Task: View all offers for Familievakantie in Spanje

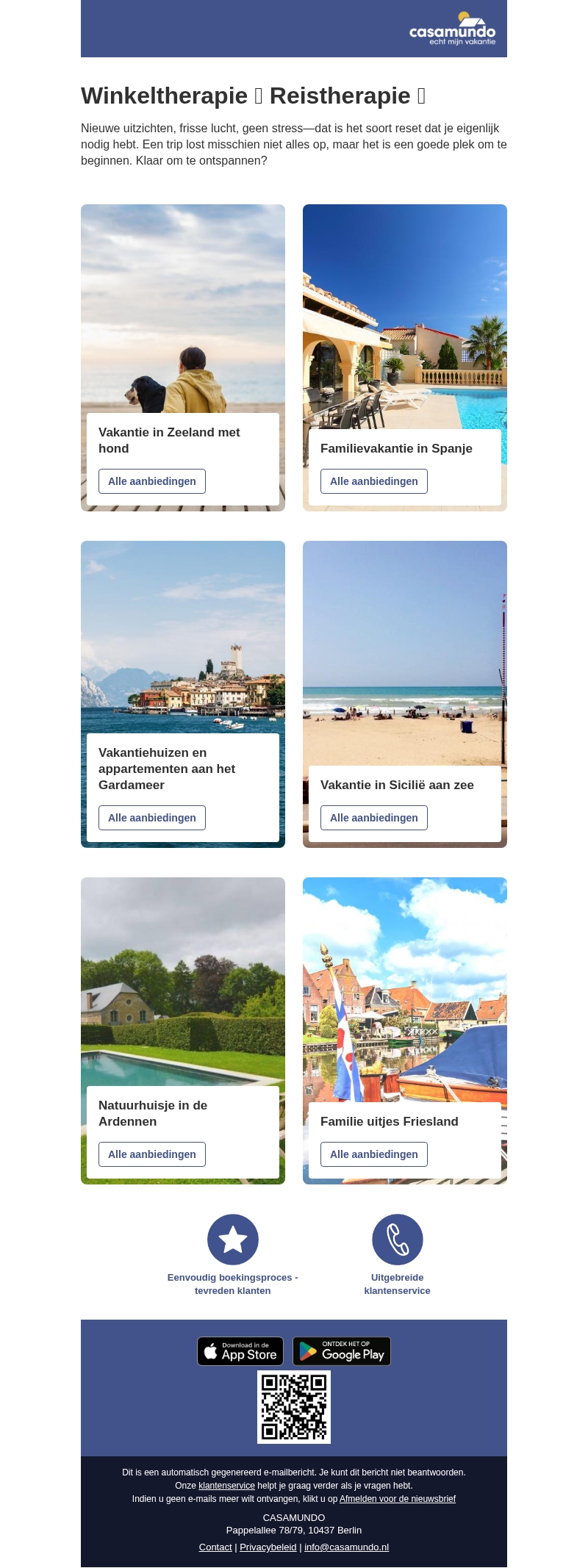Action: click(374, 481)
